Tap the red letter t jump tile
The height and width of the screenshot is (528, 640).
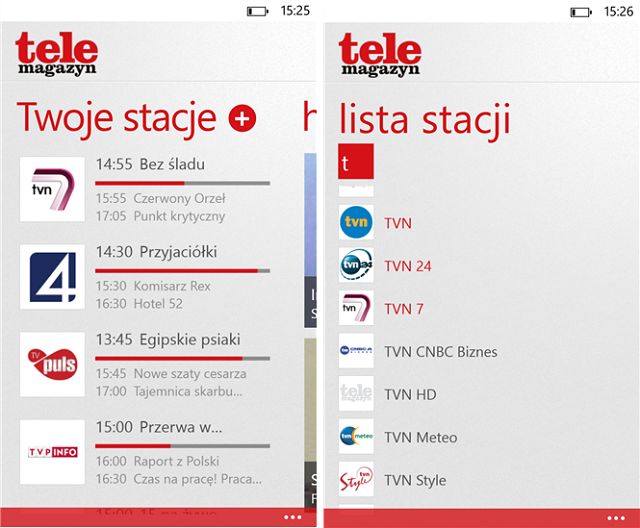click(x=357, y=161)
